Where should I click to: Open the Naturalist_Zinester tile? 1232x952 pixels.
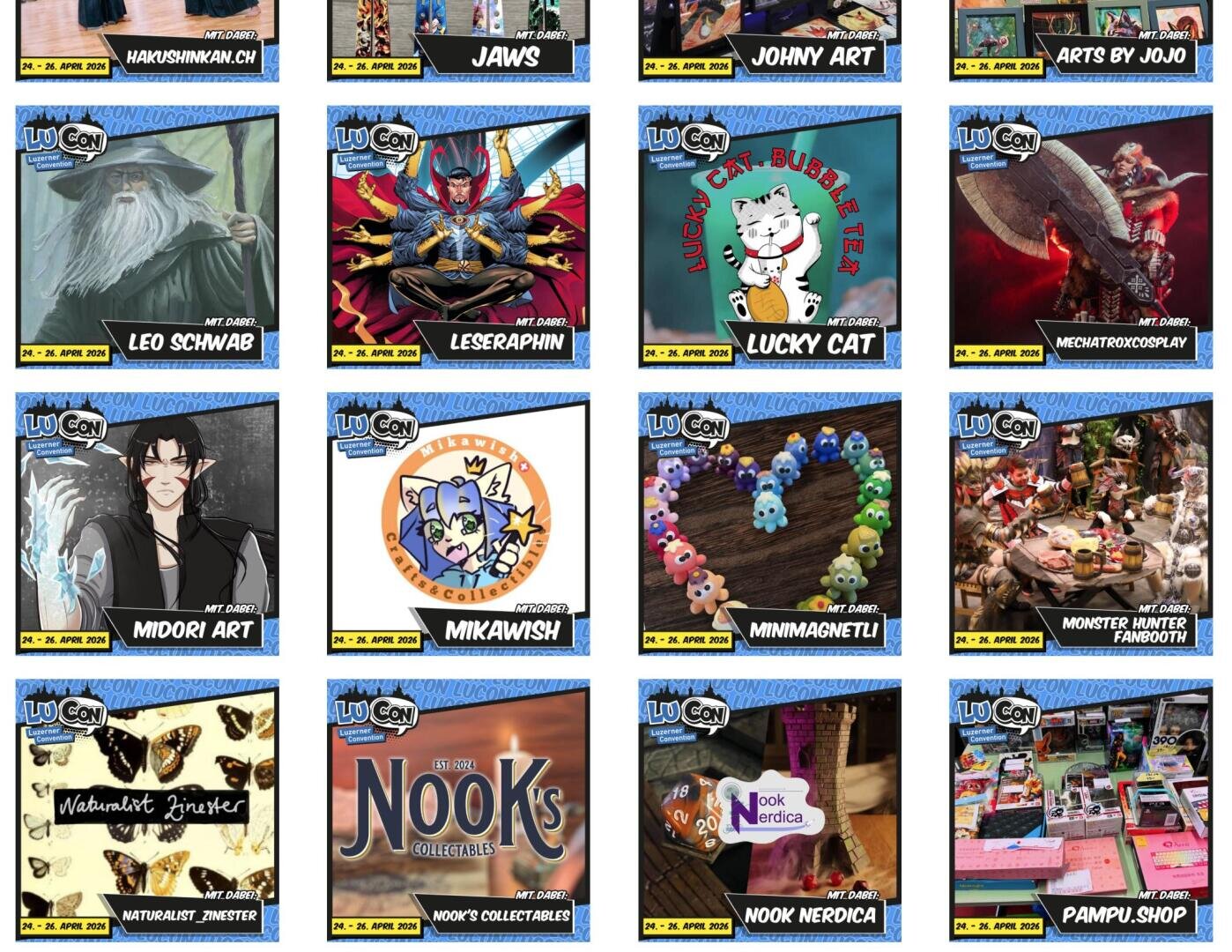tap(147, 810)
